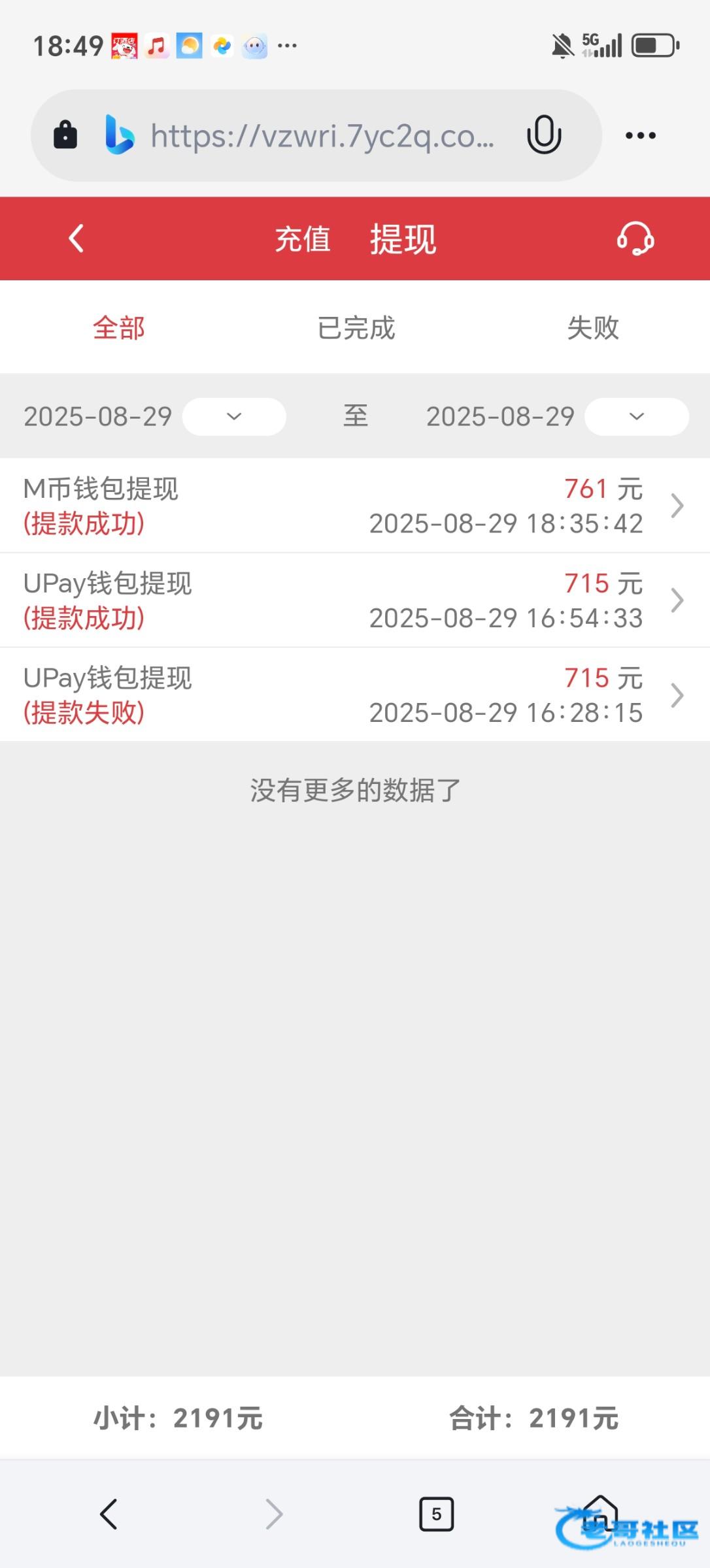Open the M币钱包提现 761元 record
710x1568 pixels.
pyautogui.click(x=355, y=506)
